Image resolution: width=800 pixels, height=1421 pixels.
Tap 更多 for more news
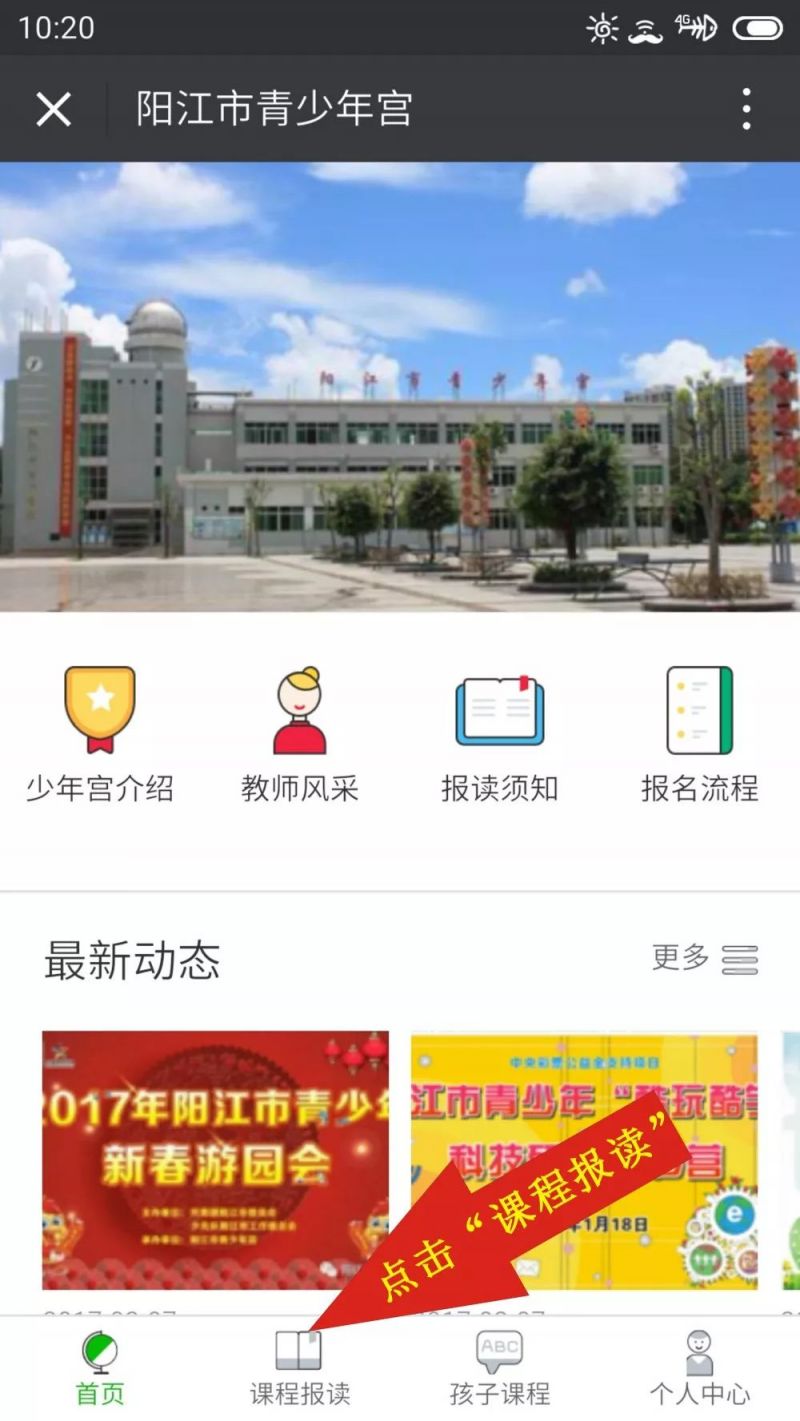point(704,958)
